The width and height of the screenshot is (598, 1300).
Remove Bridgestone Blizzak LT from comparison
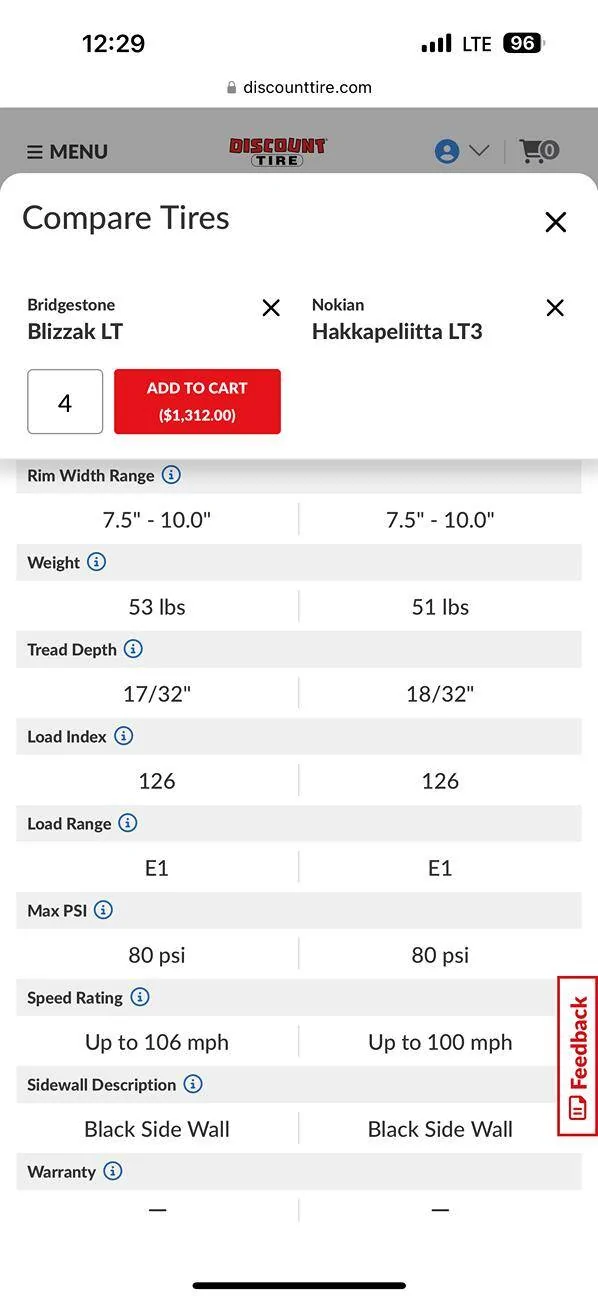(x=271, y=308)
